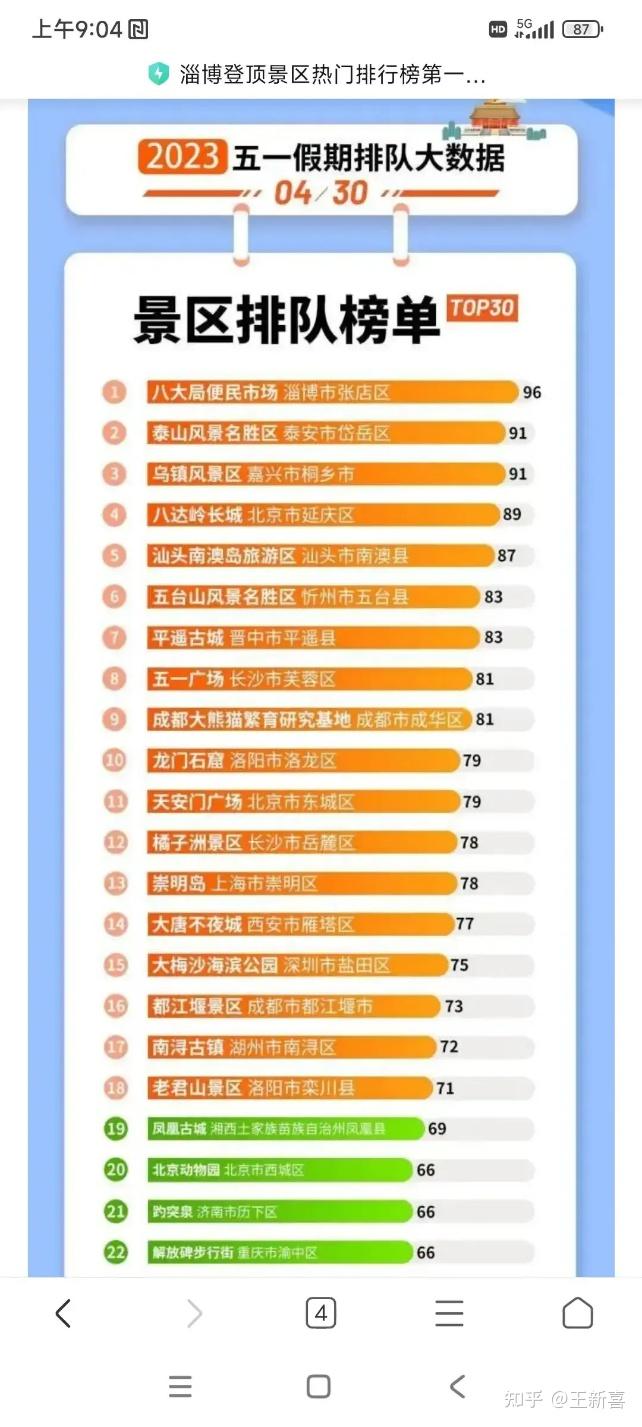Go back to the previous web page
Image resolution: width=642 pixels, height=1427 pixels.
63,1313
